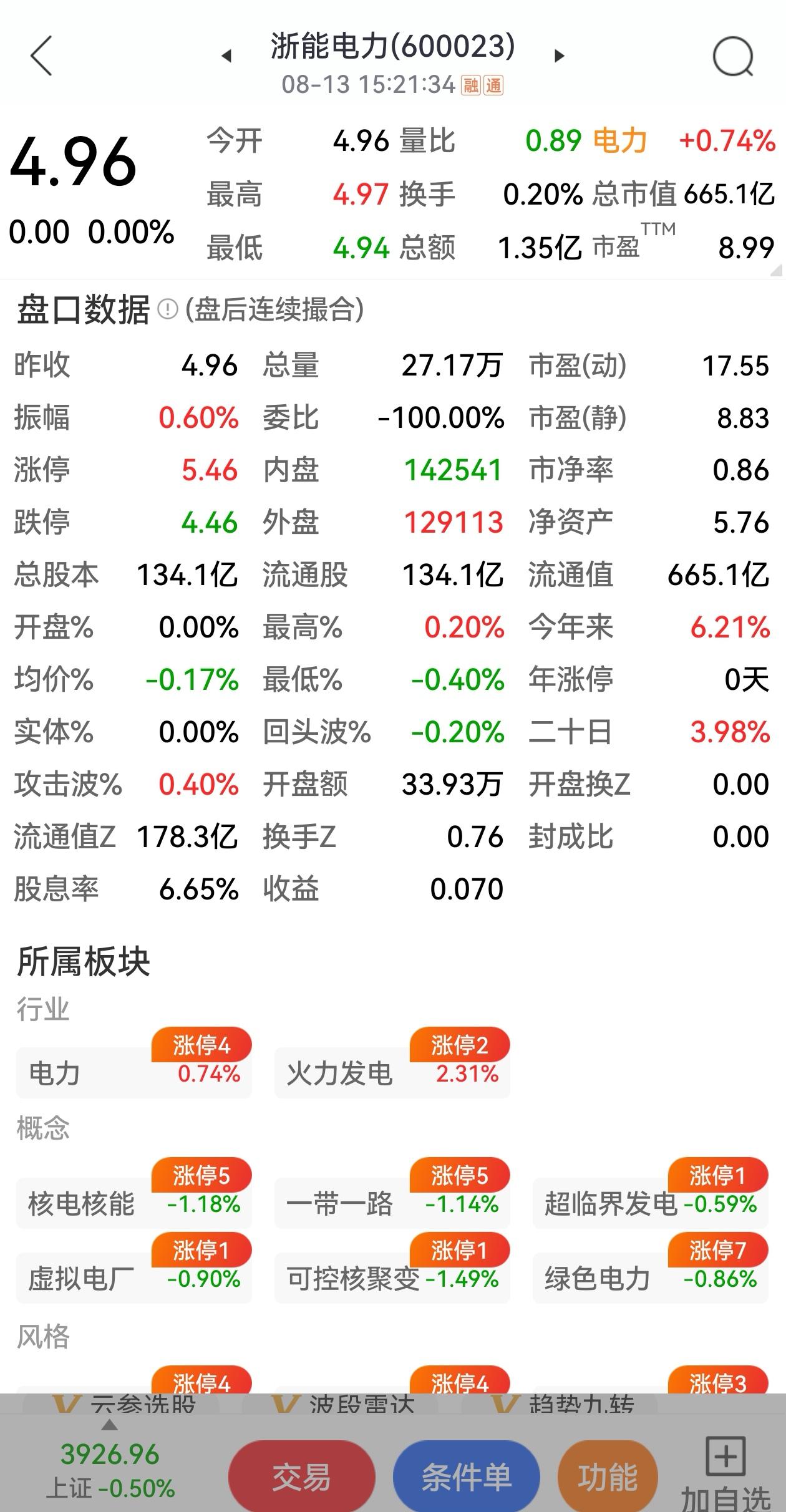Open the 条件单 button
The image size is (786, 1512).
(x=466, y=1476)
